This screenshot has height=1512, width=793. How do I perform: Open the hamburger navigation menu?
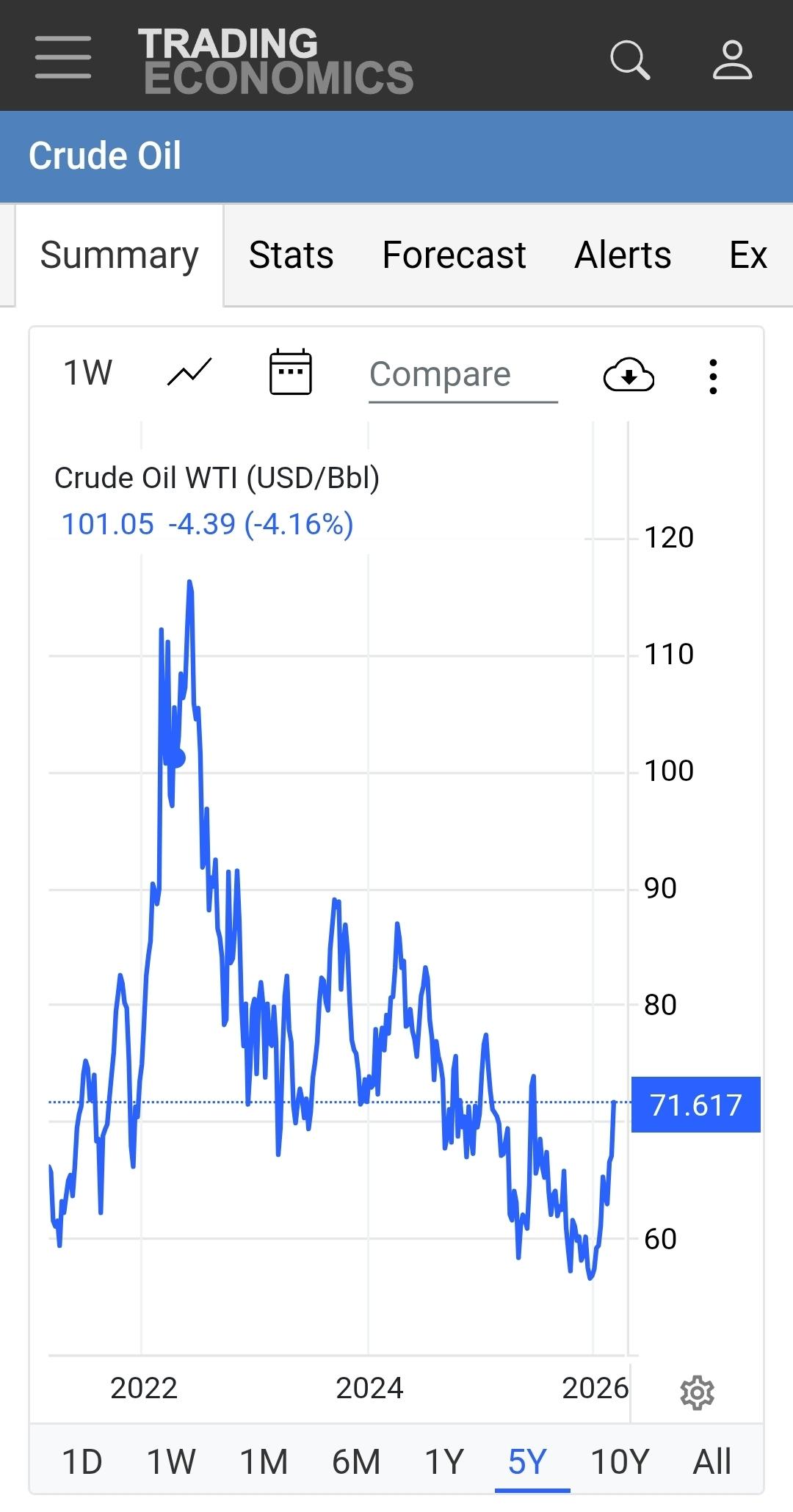pyautogui.click(x=63, y=57)
